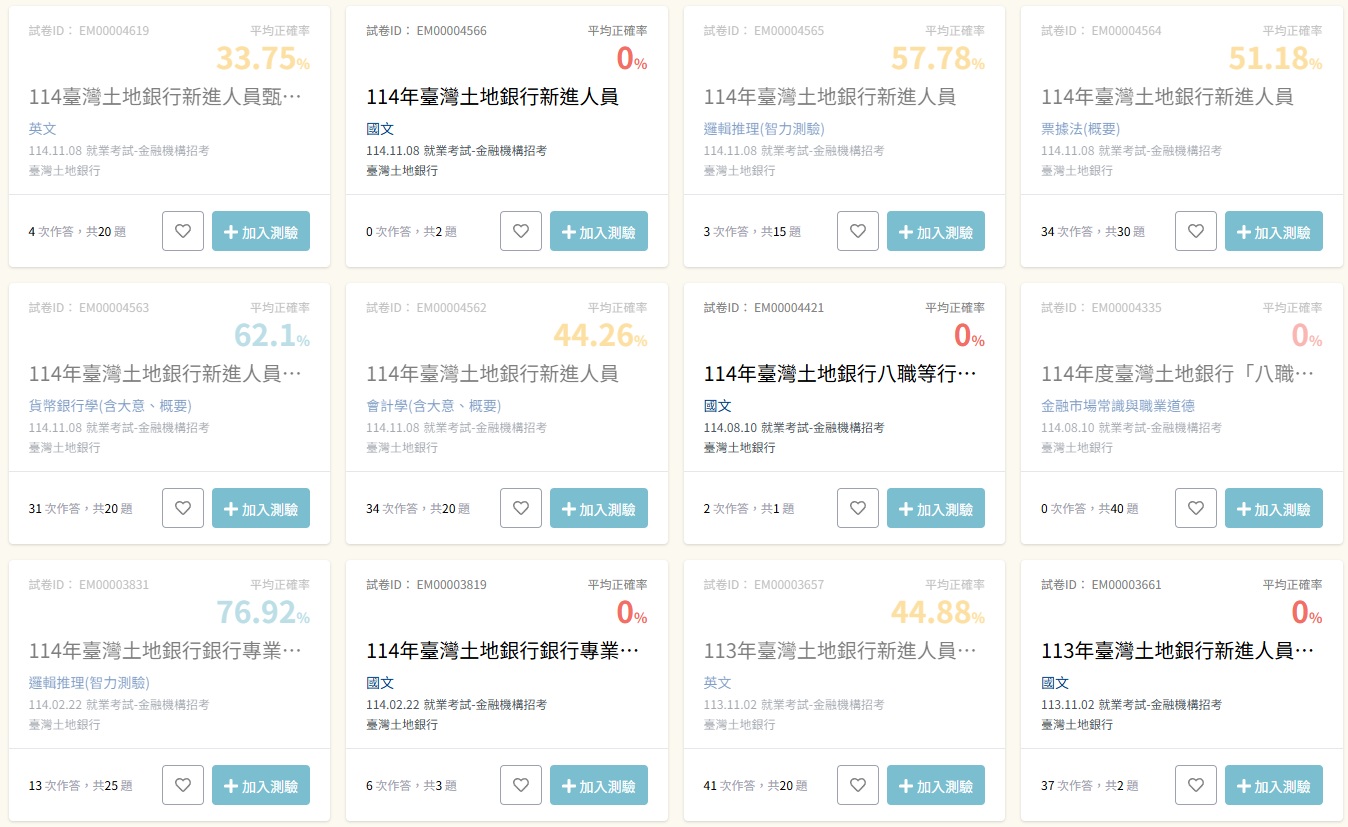1348x827 pixels.
Task: Open exam card EM00004421 八職等行
Action: [x=839, y=374]
